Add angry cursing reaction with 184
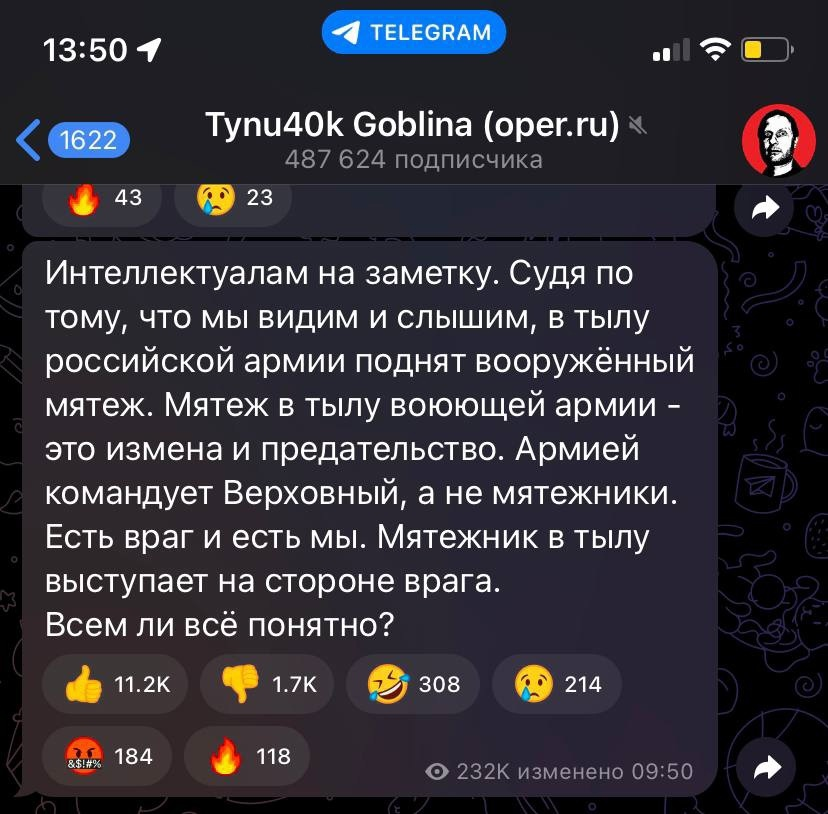This screenshot has width=828, height=814. 107,756
